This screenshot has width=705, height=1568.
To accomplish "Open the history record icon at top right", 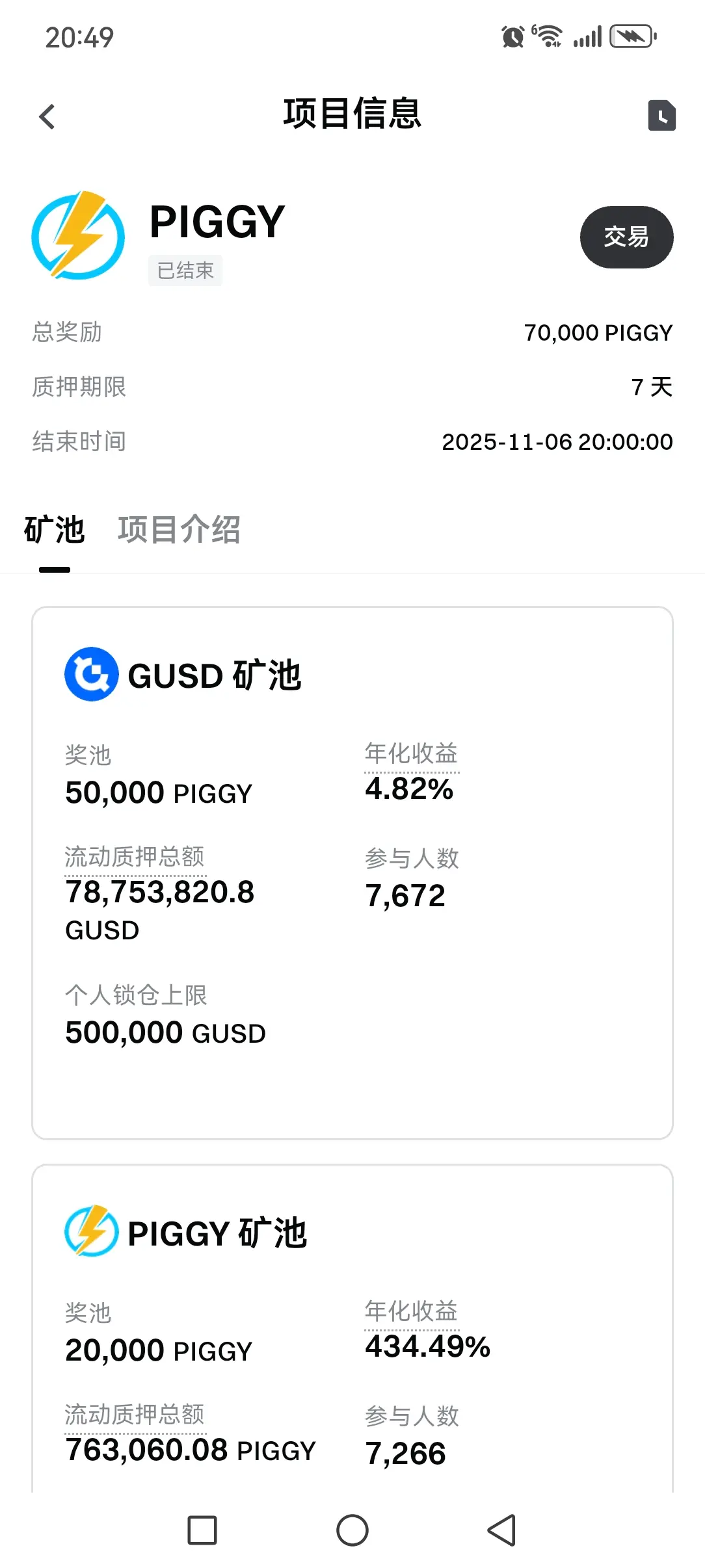I will point(661,116).
